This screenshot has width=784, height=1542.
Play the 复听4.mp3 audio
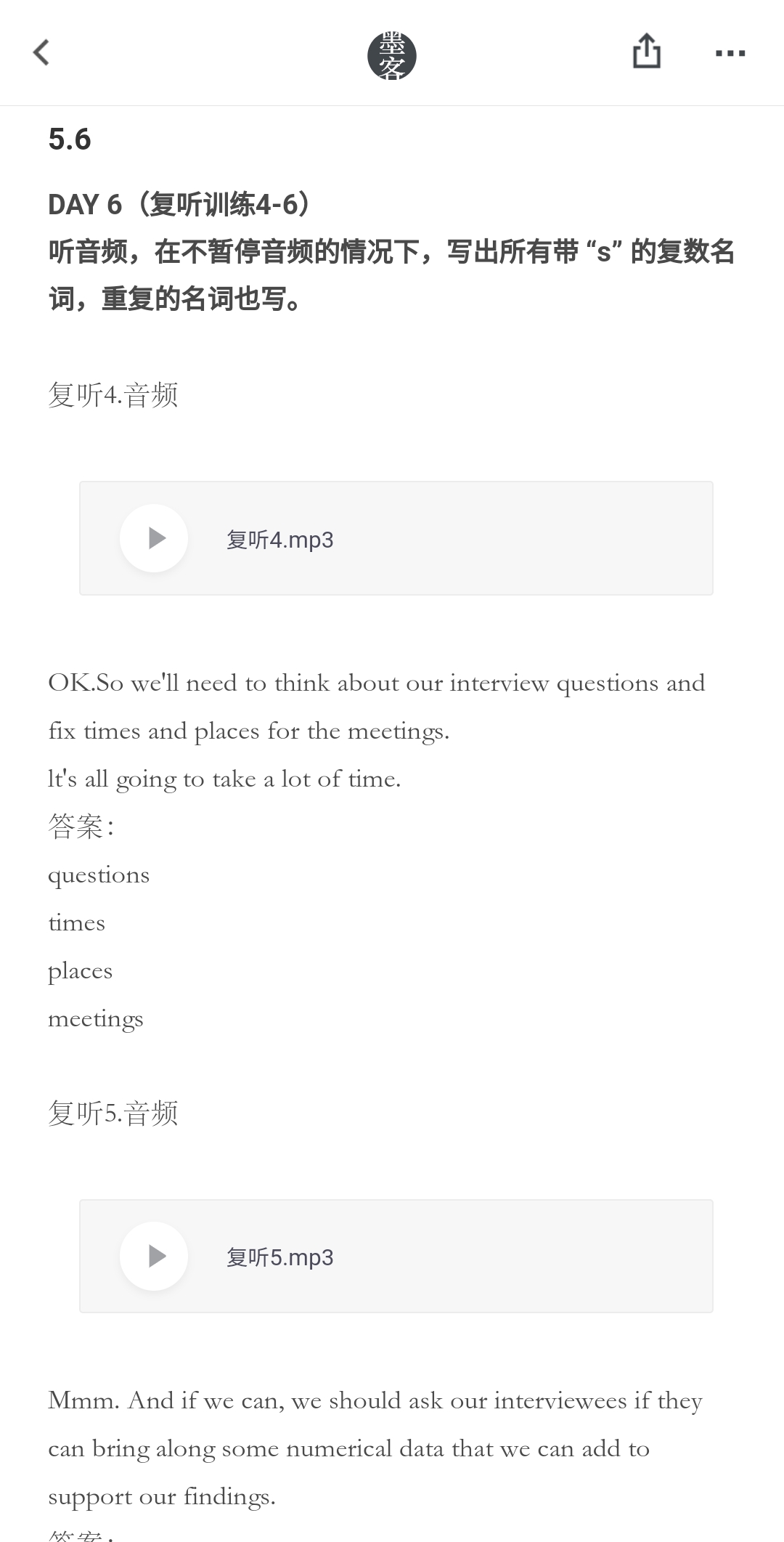(154, 538)
